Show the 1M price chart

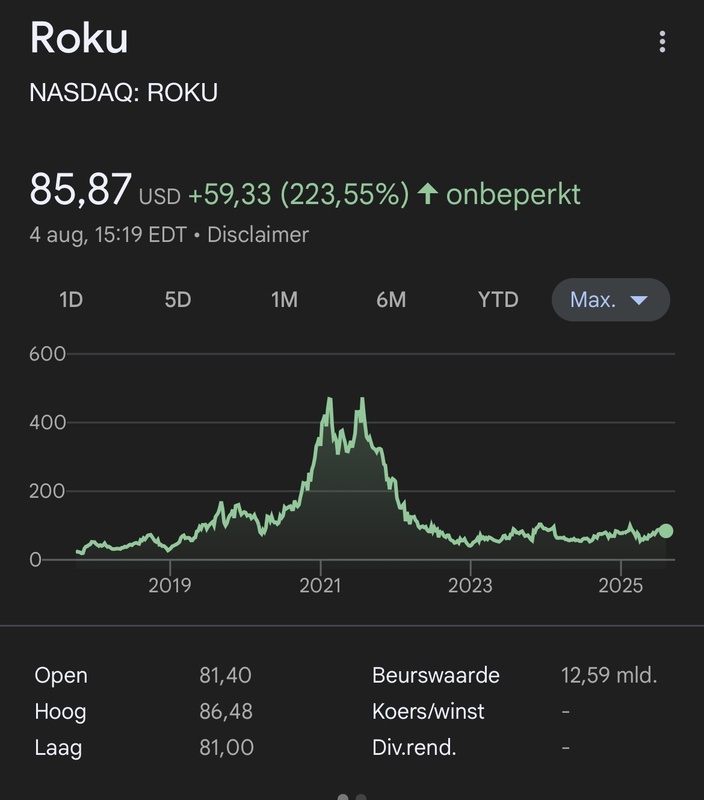[284, 300]
